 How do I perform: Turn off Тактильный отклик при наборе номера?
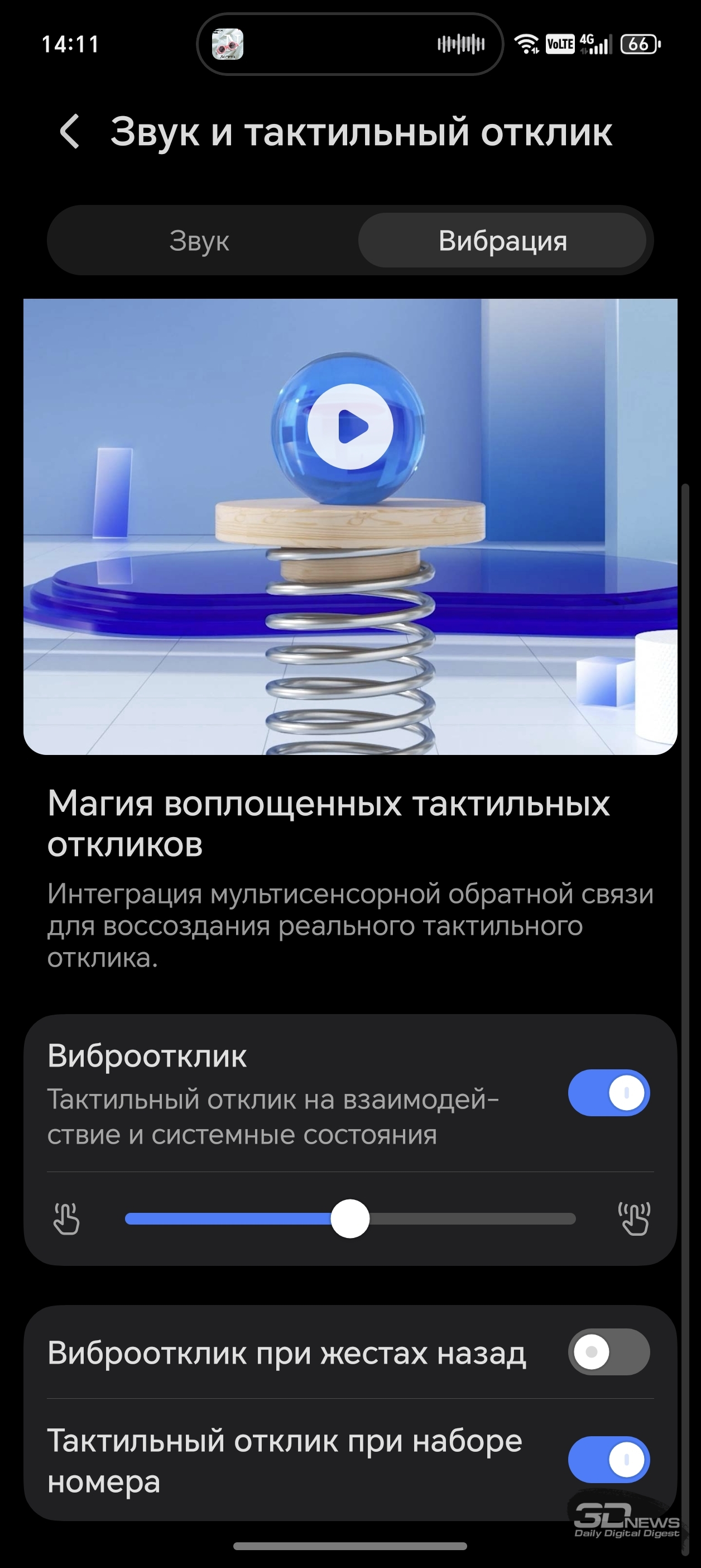pos(608,1460)
